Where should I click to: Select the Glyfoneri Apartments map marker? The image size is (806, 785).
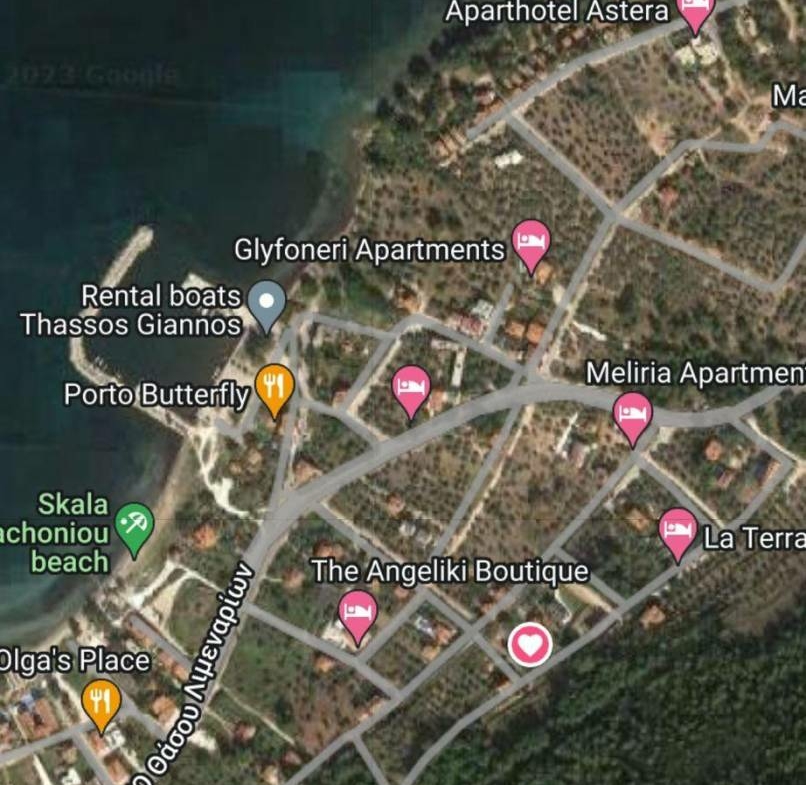(531, 243)
